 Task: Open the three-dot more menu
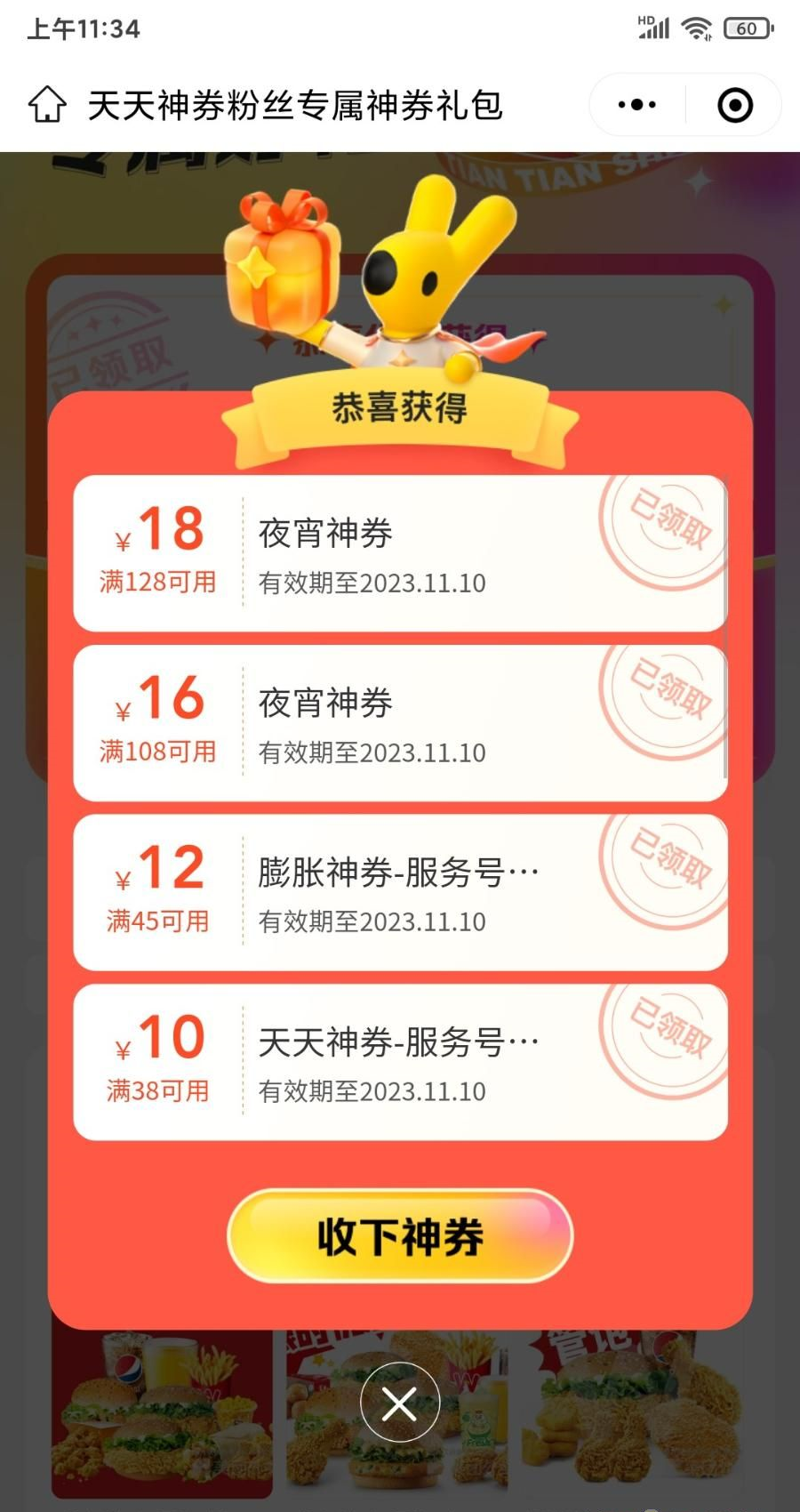pyautogui.click(x=636, y=105)
